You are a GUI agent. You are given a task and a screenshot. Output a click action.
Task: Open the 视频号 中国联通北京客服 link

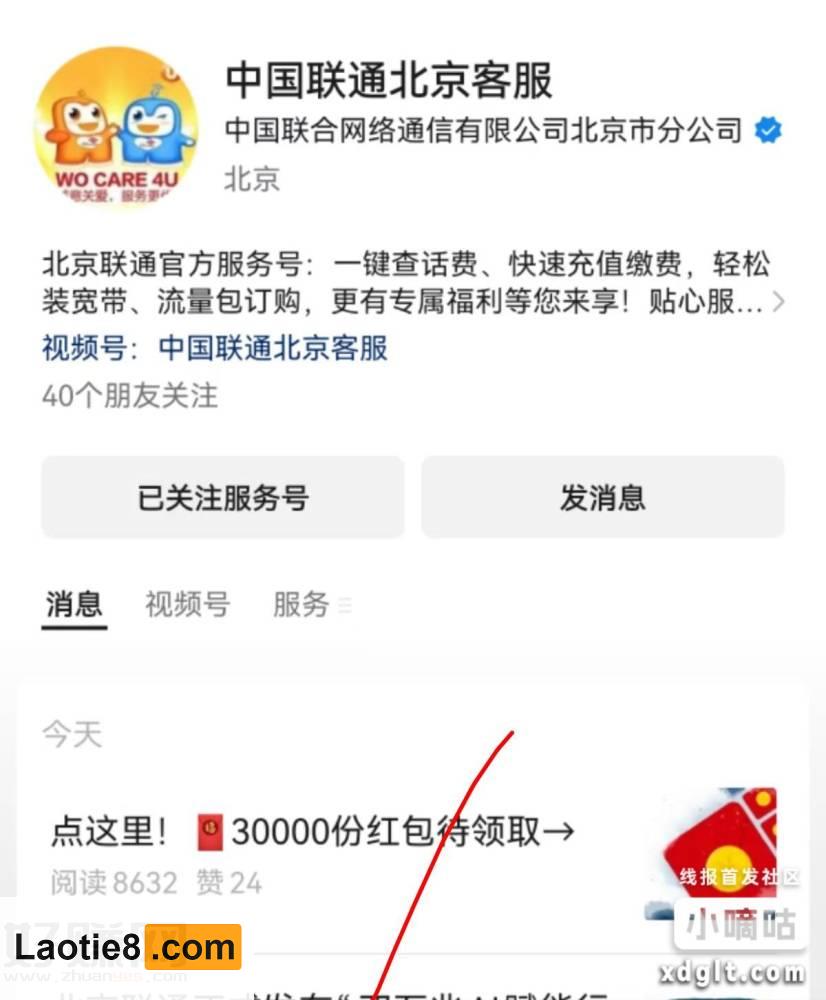coord(272,348)
